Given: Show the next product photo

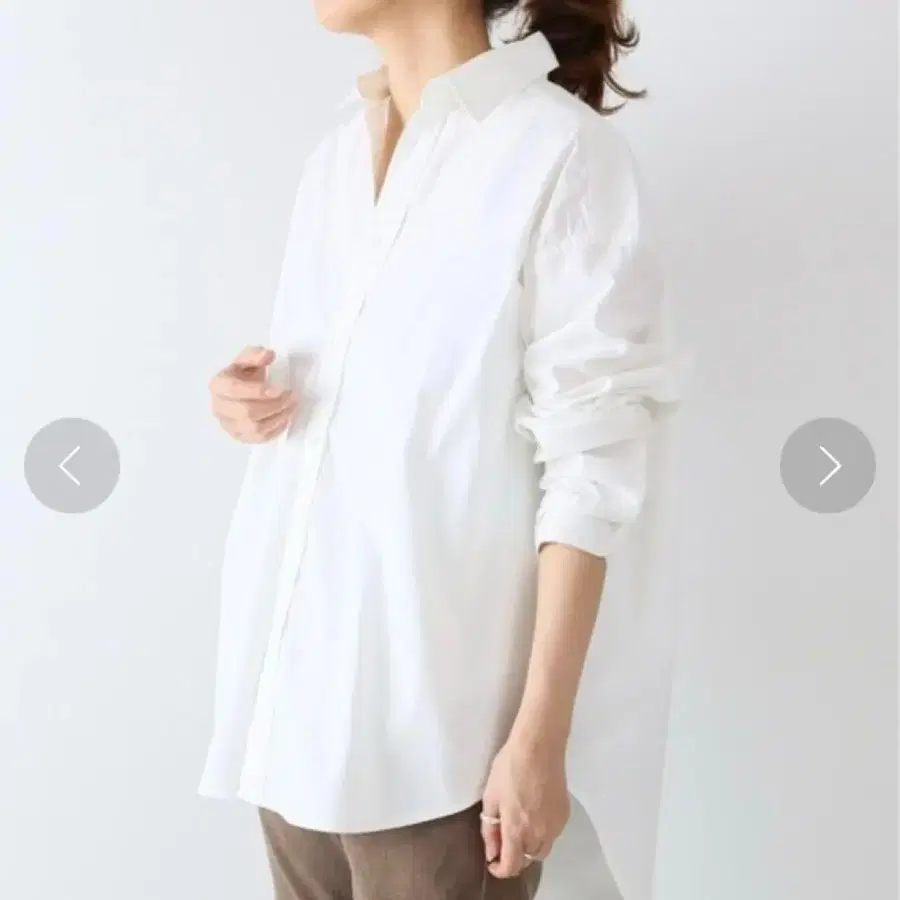Looking at the screenshot, I should click(828, 465).
